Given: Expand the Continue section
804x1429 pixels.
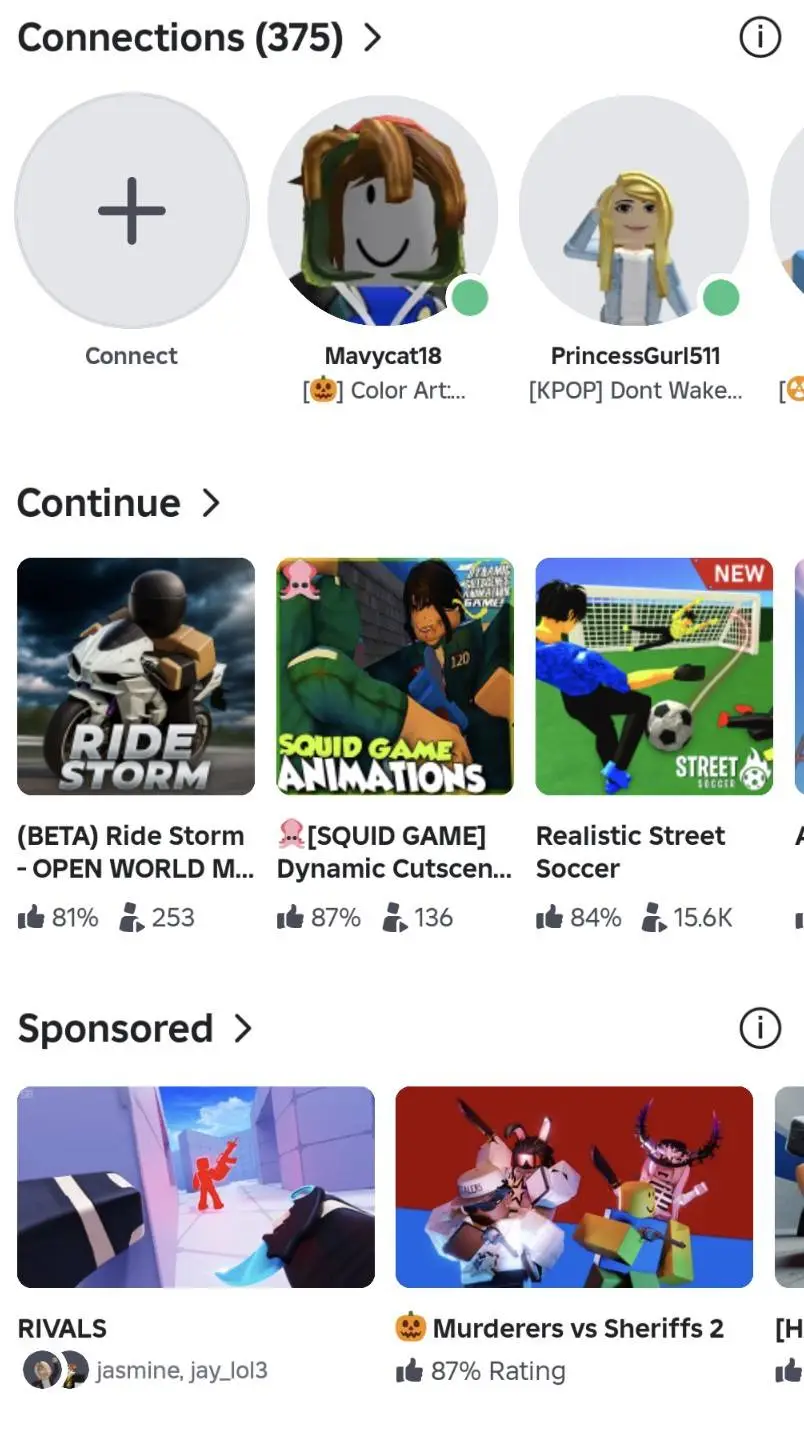Looking at the screenshot, I should tap(118, 503).
